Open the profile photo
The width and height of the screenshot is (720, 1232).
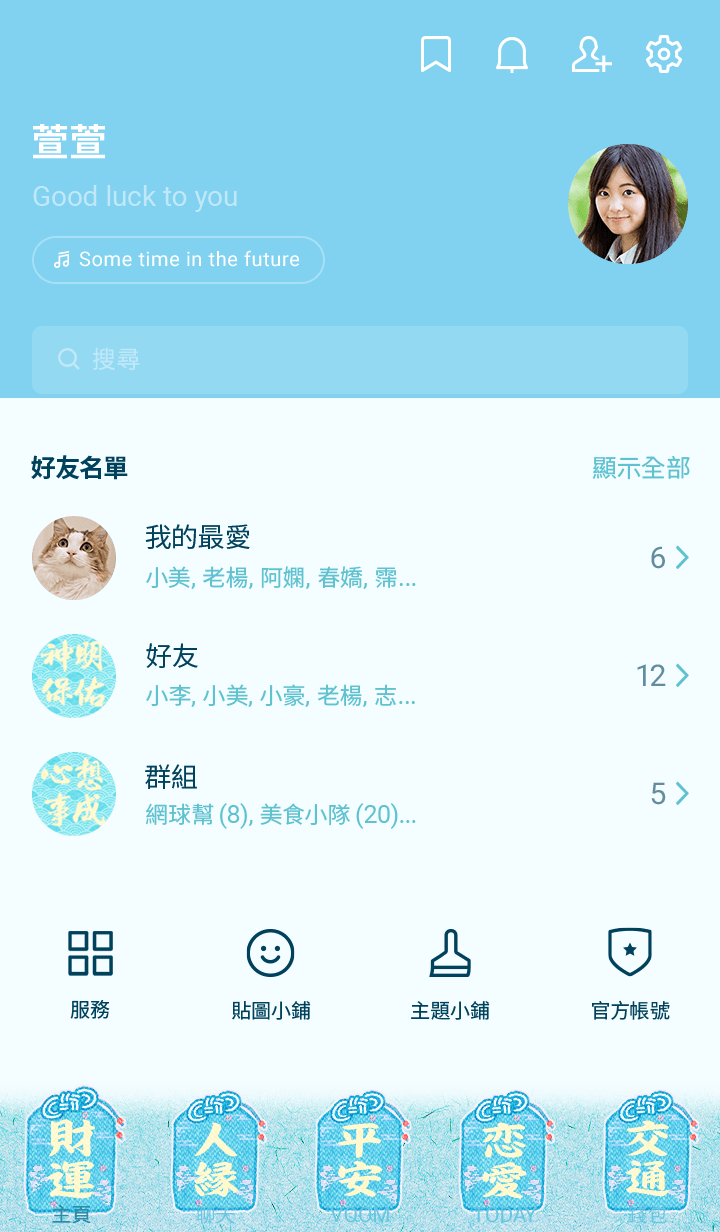click(628, 204)
